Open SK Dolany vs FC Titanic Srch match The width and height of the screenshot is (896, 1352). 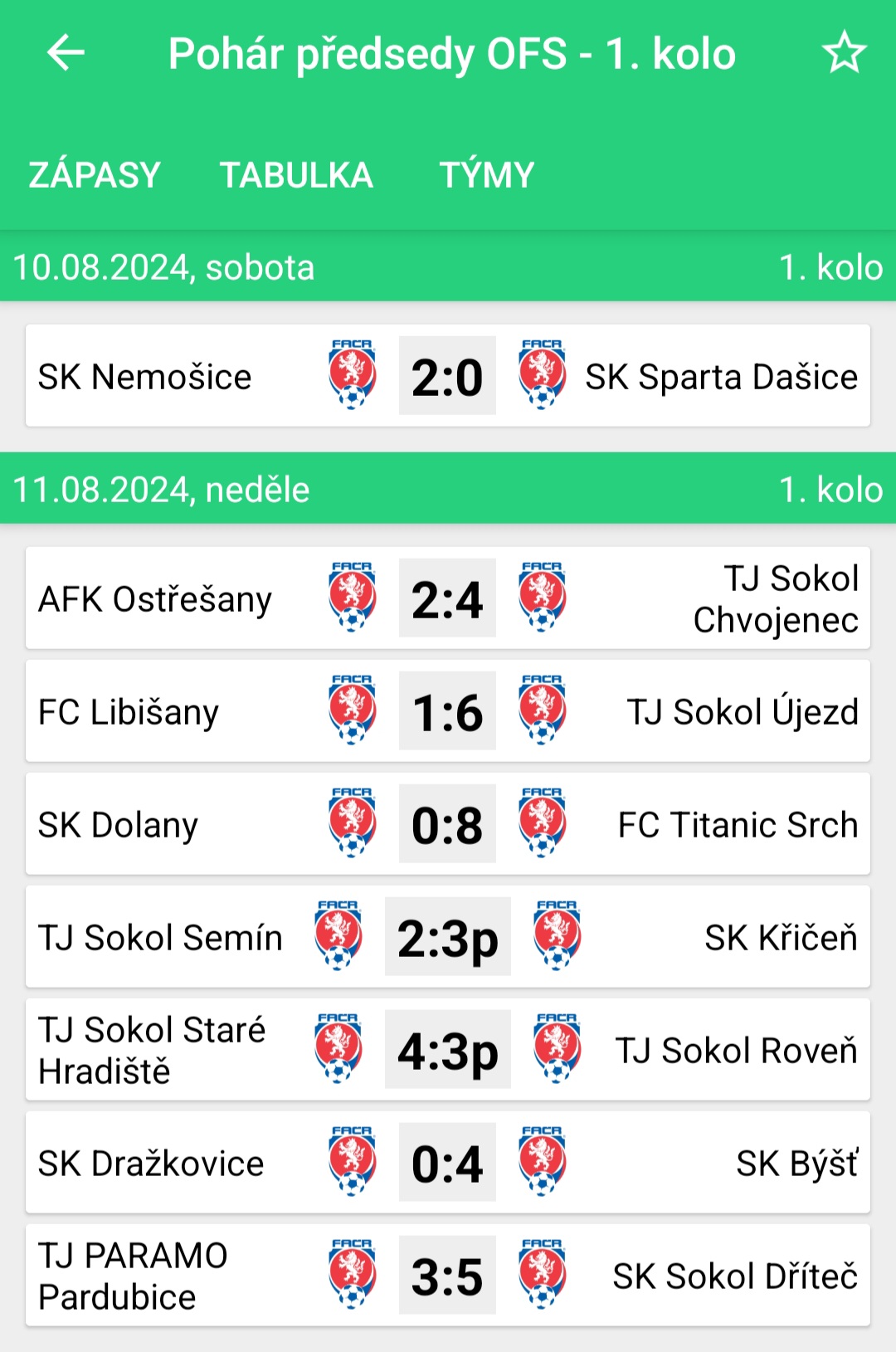(447, 824)
